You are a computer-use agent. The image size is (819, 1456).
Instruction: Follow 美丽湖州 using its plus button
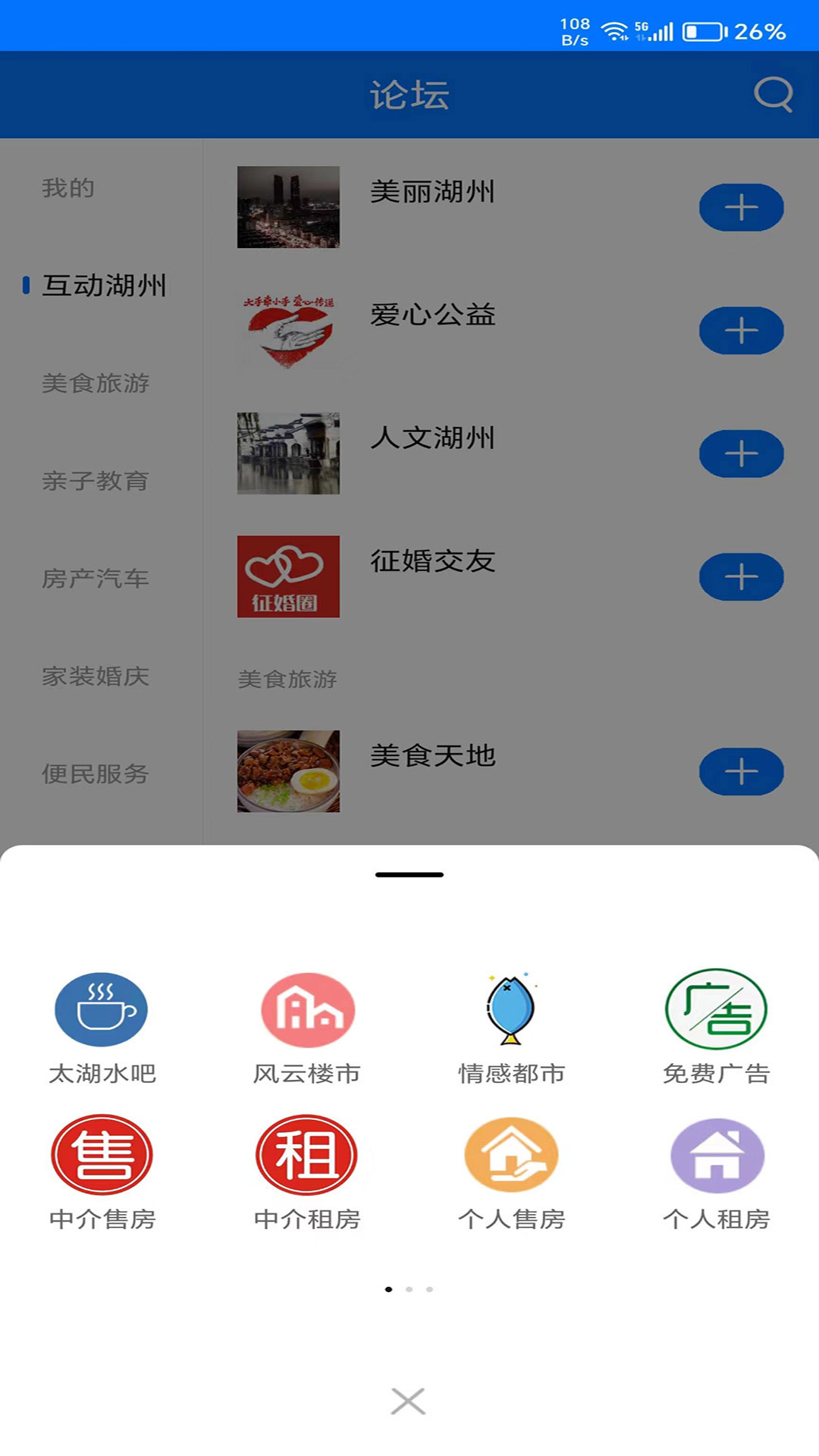coord(741,207)
